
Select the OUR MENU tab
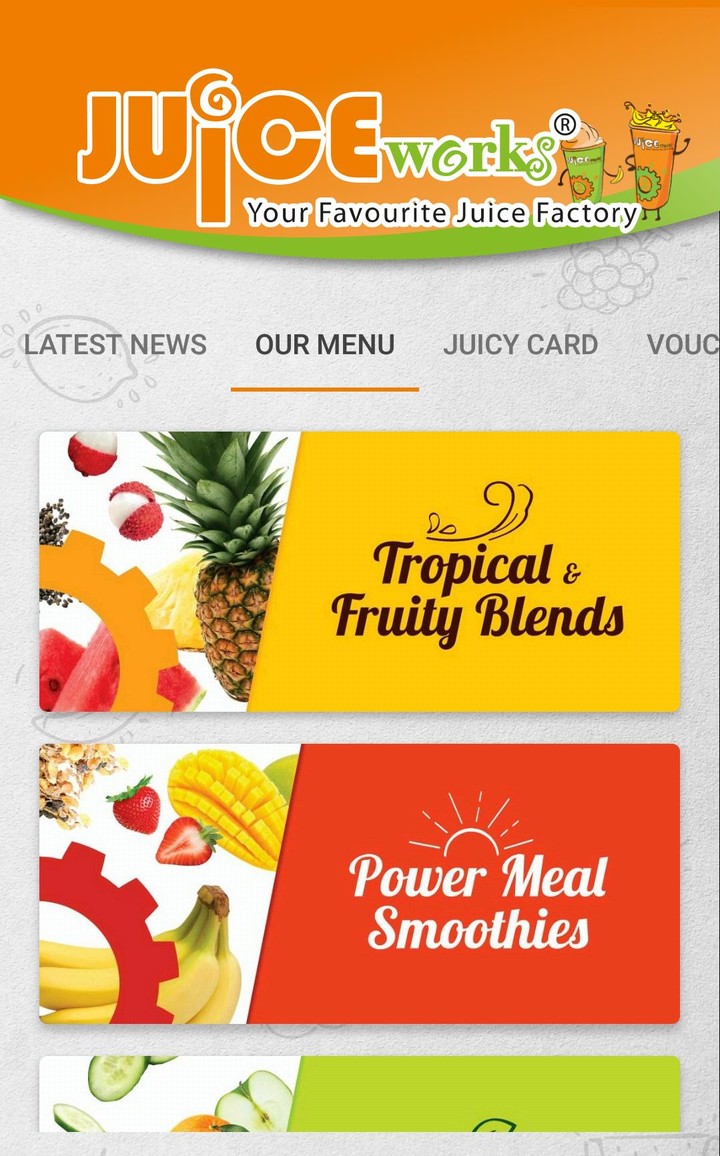[325, 345]
